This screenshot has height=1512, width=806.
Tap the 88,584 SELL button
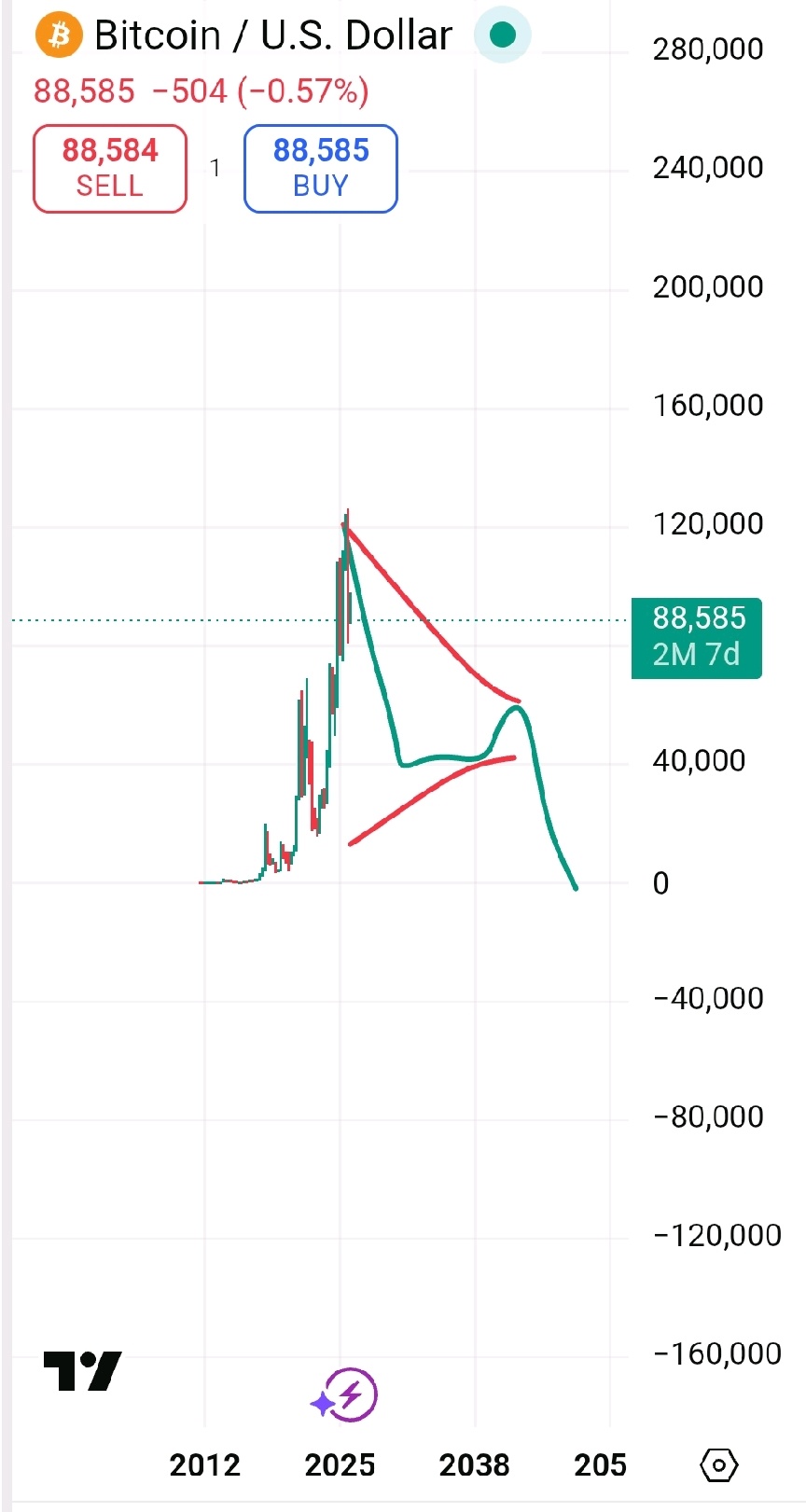pos(110,169)
